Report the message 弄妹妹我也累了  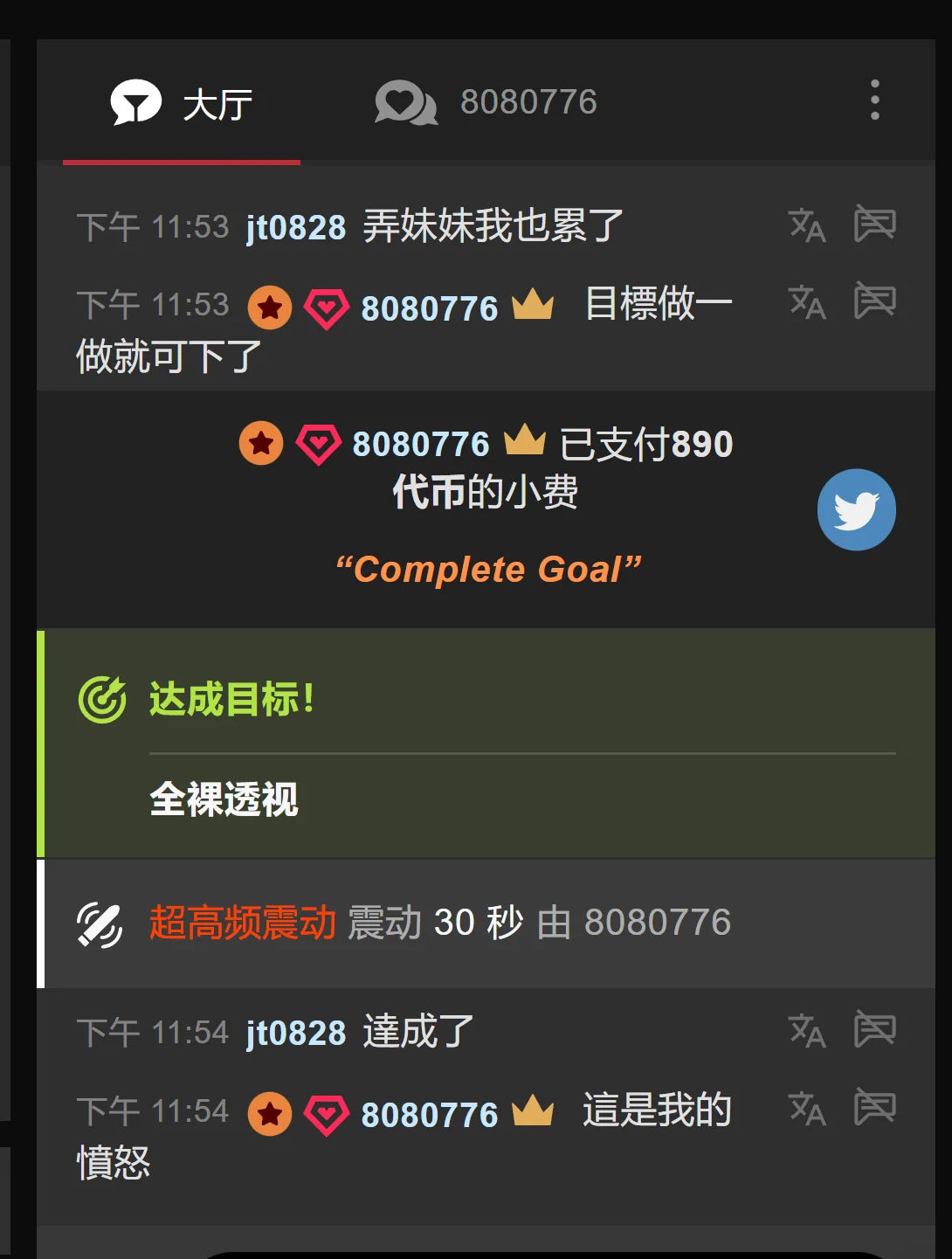click(874, 225)
